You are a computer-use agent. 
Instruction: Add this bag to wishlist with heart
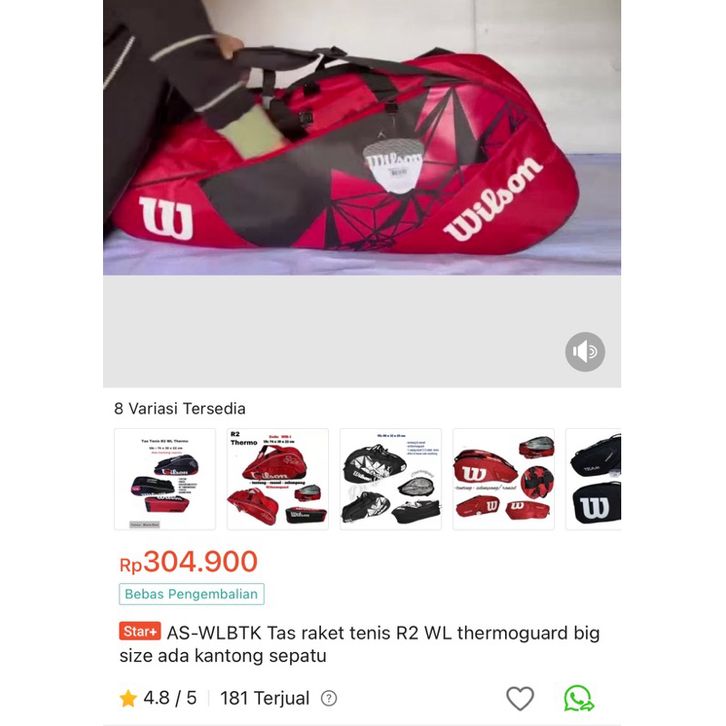pyautogui.click(x=520, y=698)
